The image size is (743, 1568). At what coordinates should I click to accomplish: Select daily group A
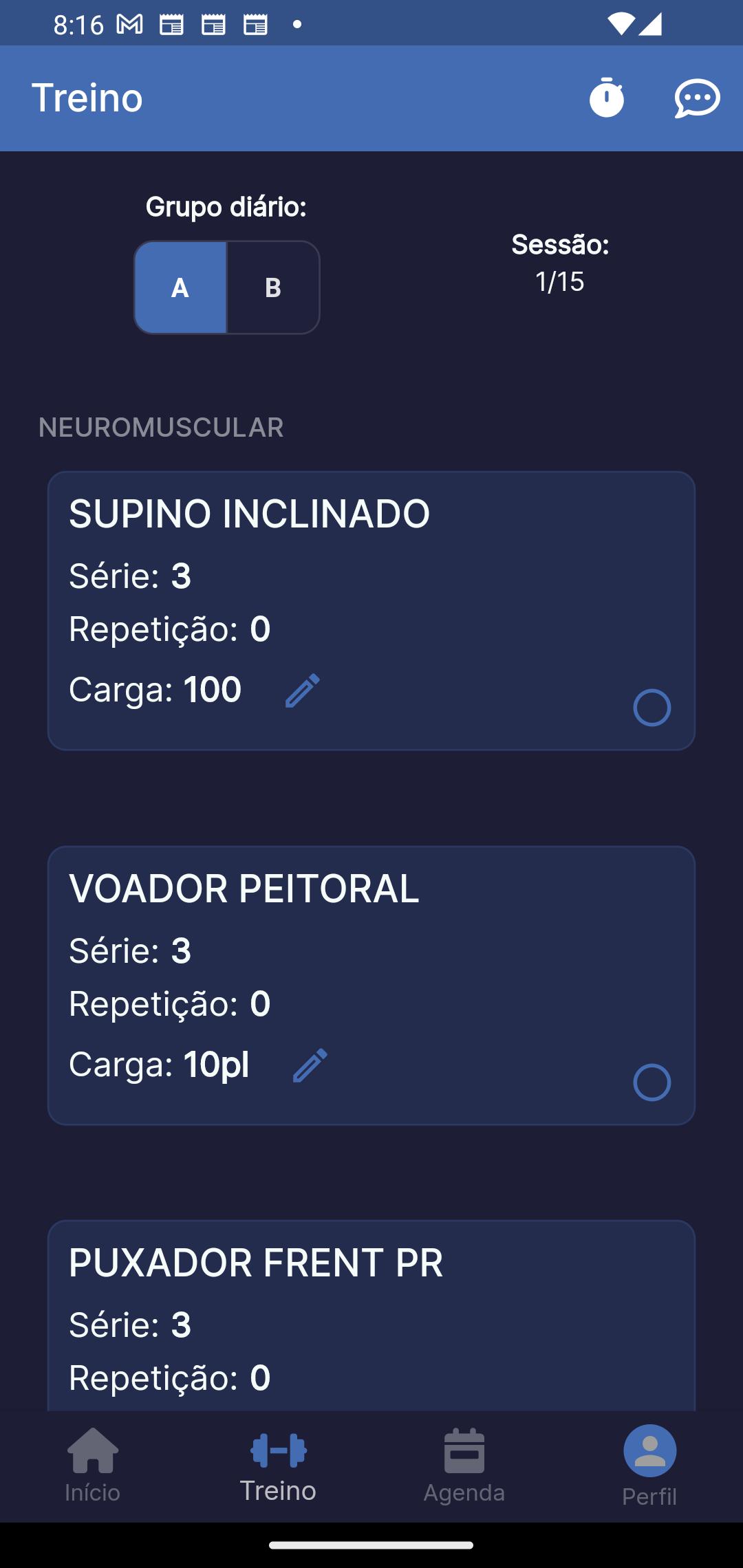pyautogui.click(x=180, y=287)
